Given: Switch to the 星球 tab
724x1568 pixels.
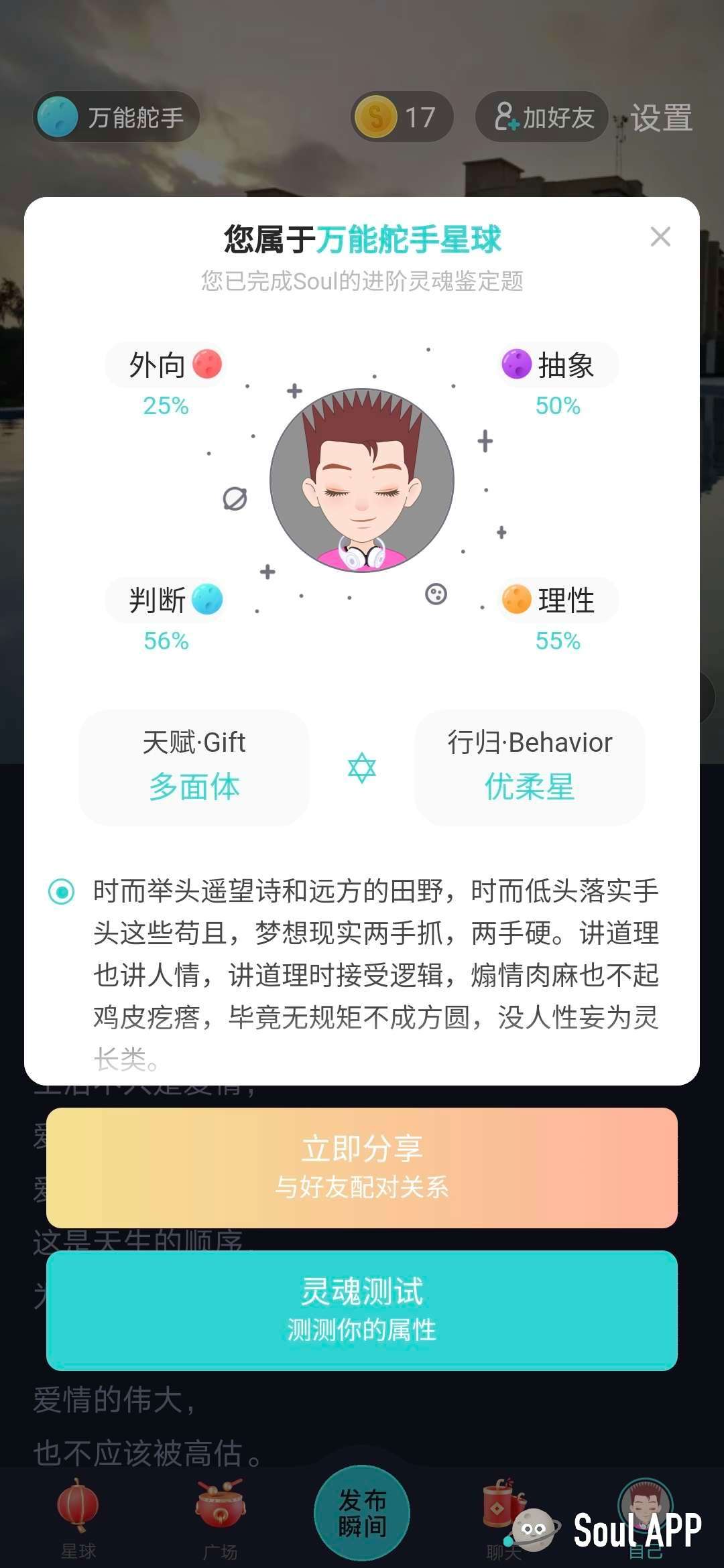Looking at the screenshot, I should [78, 1516].
